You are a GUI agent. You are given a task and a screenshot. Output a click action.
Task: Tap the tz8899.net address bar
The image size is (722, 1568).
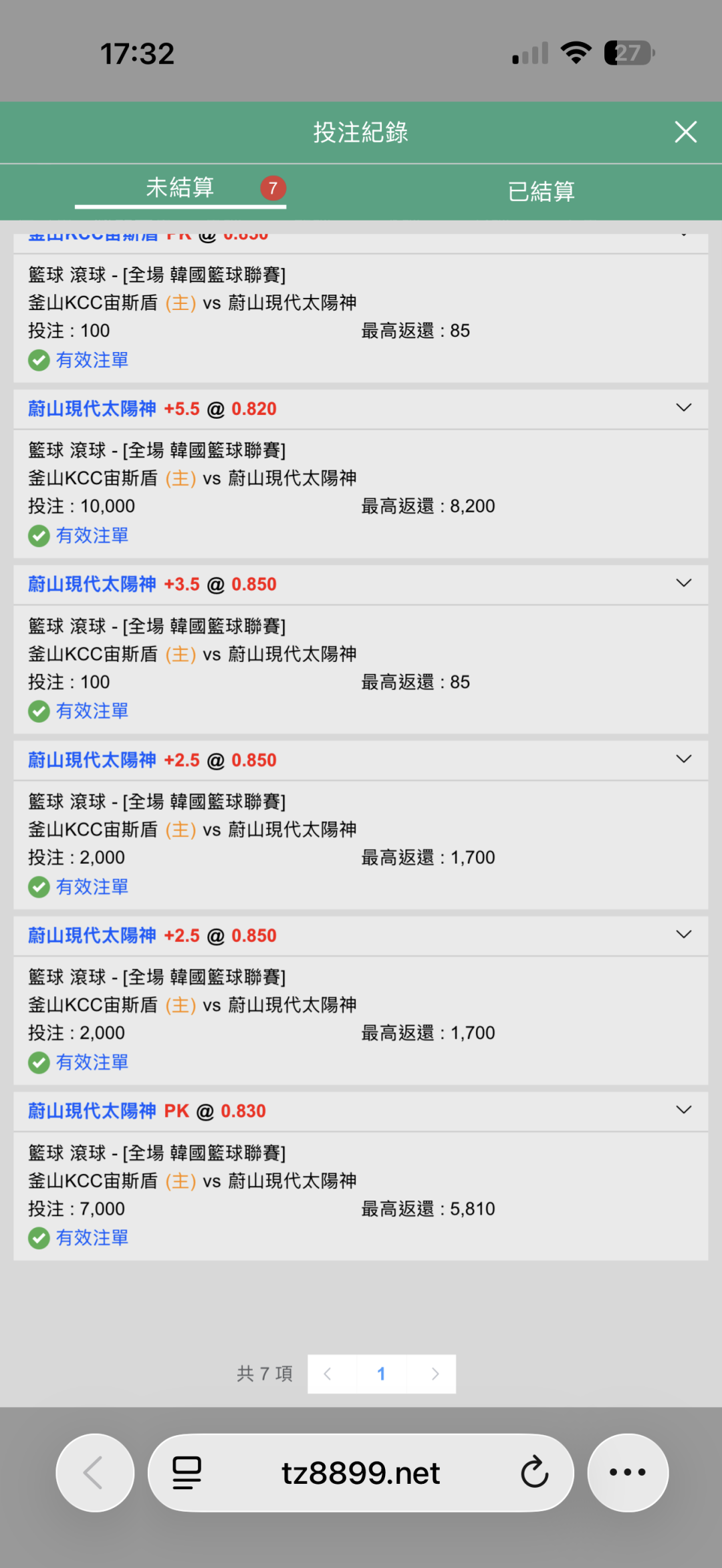click(360, 1472)
